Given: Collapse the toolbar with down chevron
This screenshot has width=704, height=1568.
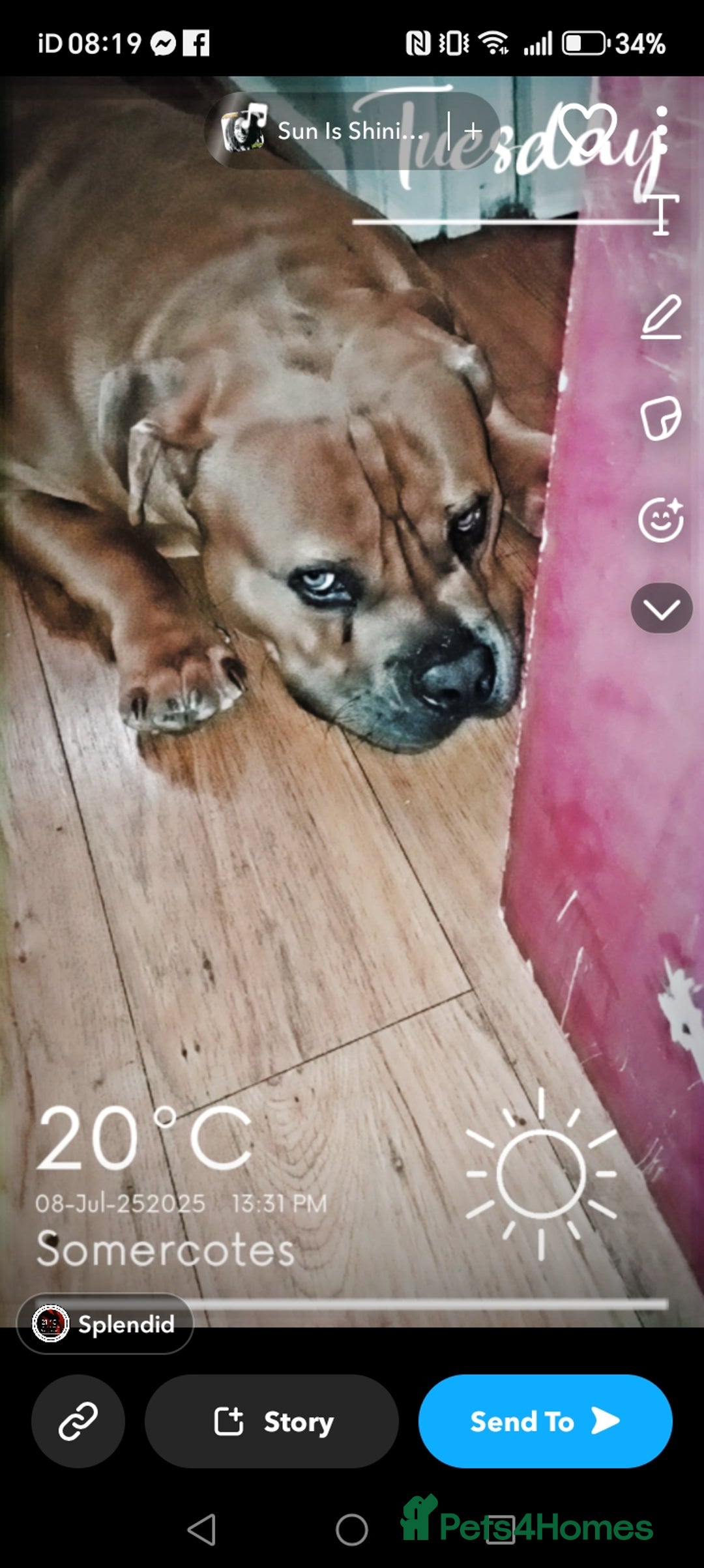Looking at the screenshot, I should (x=661, y=608).
